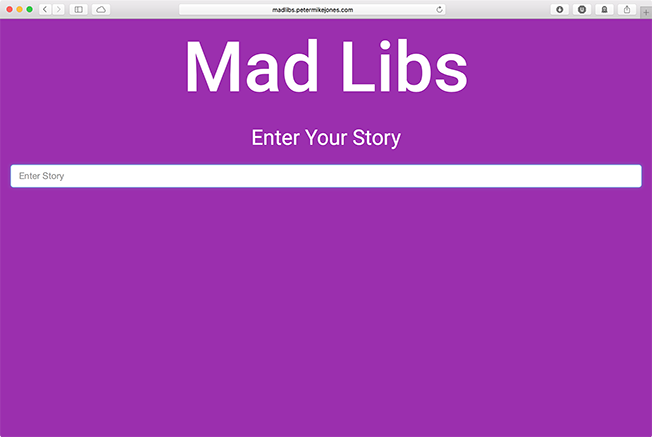
Task: Open the downloads button
Action: [559, 9]
